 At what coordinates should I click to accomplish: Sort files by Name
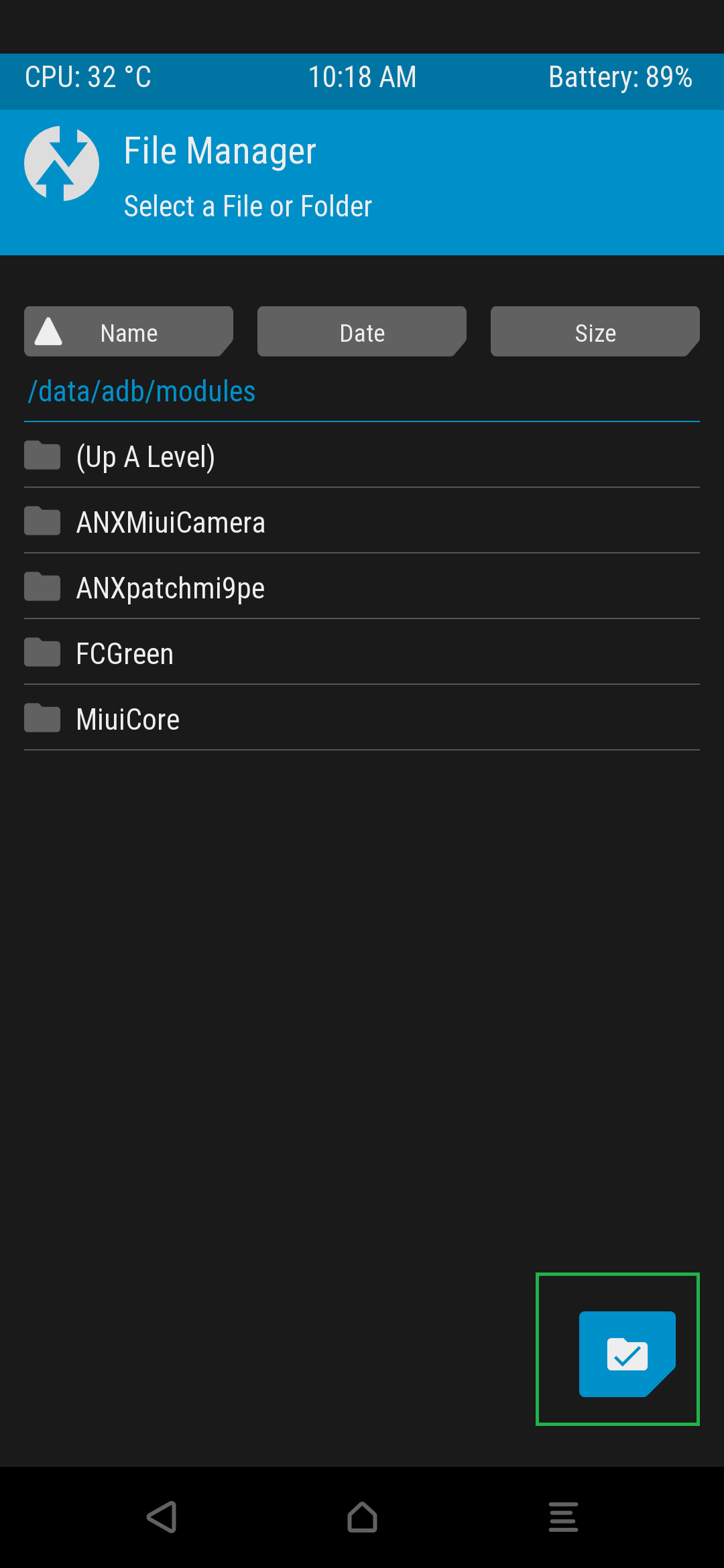click(x=129, y=332)
